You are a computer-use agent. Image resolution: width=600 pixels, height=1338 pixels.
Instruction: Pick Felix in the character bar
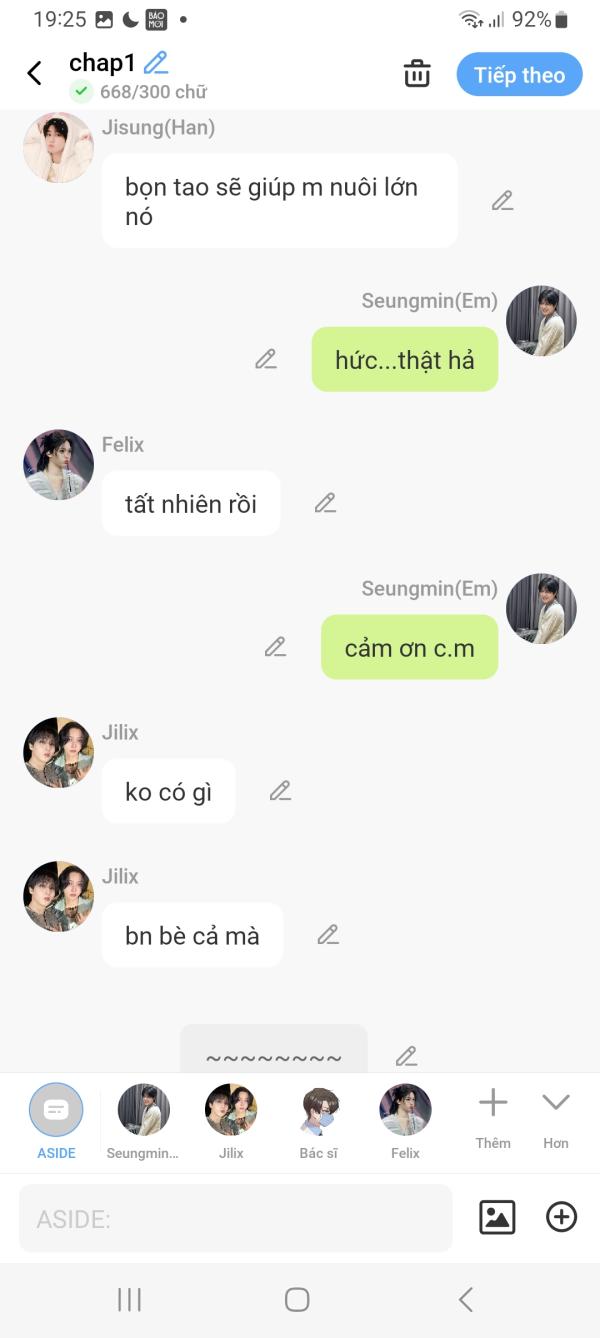tap(405, 1119)
